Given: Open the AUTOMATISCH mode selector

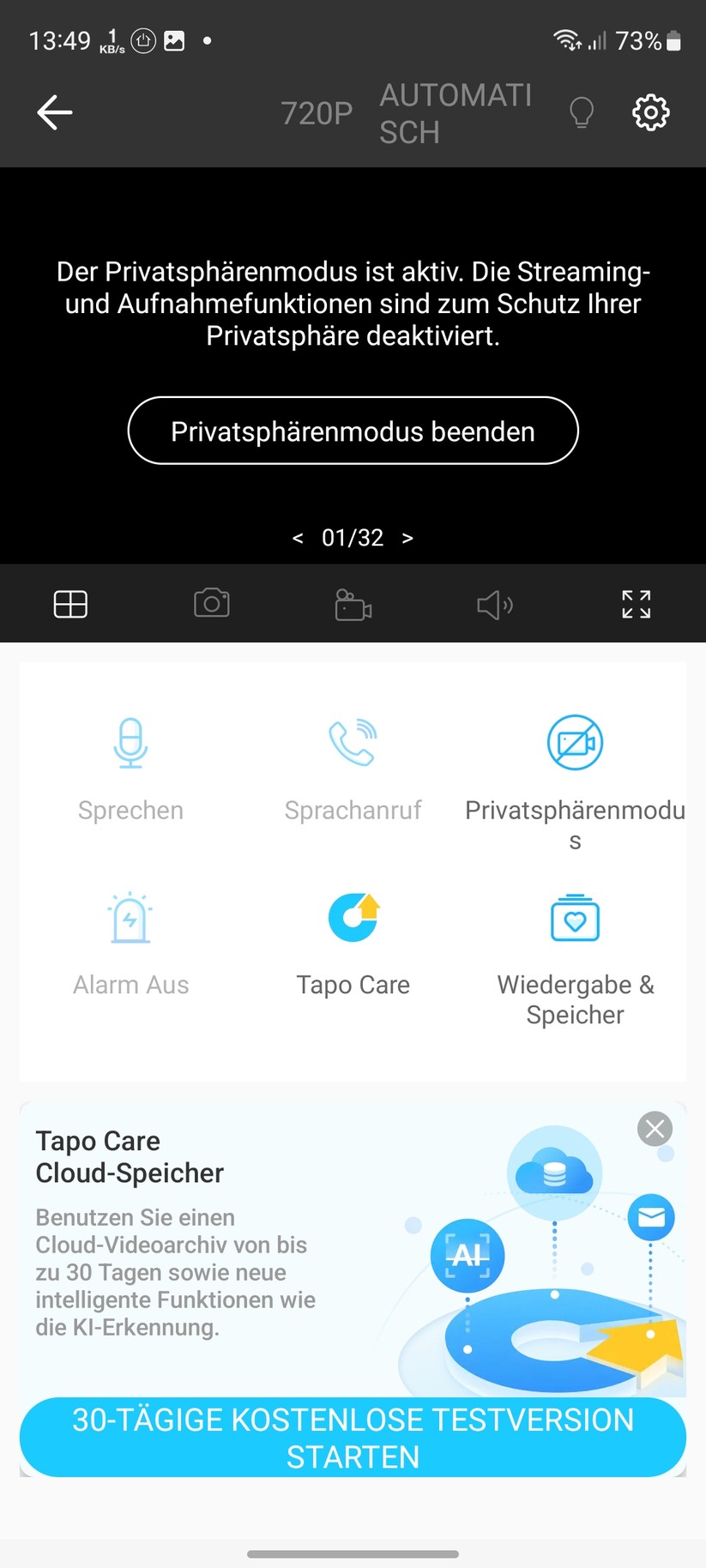Looking at the screenshot, I should (x=455, y=112).
